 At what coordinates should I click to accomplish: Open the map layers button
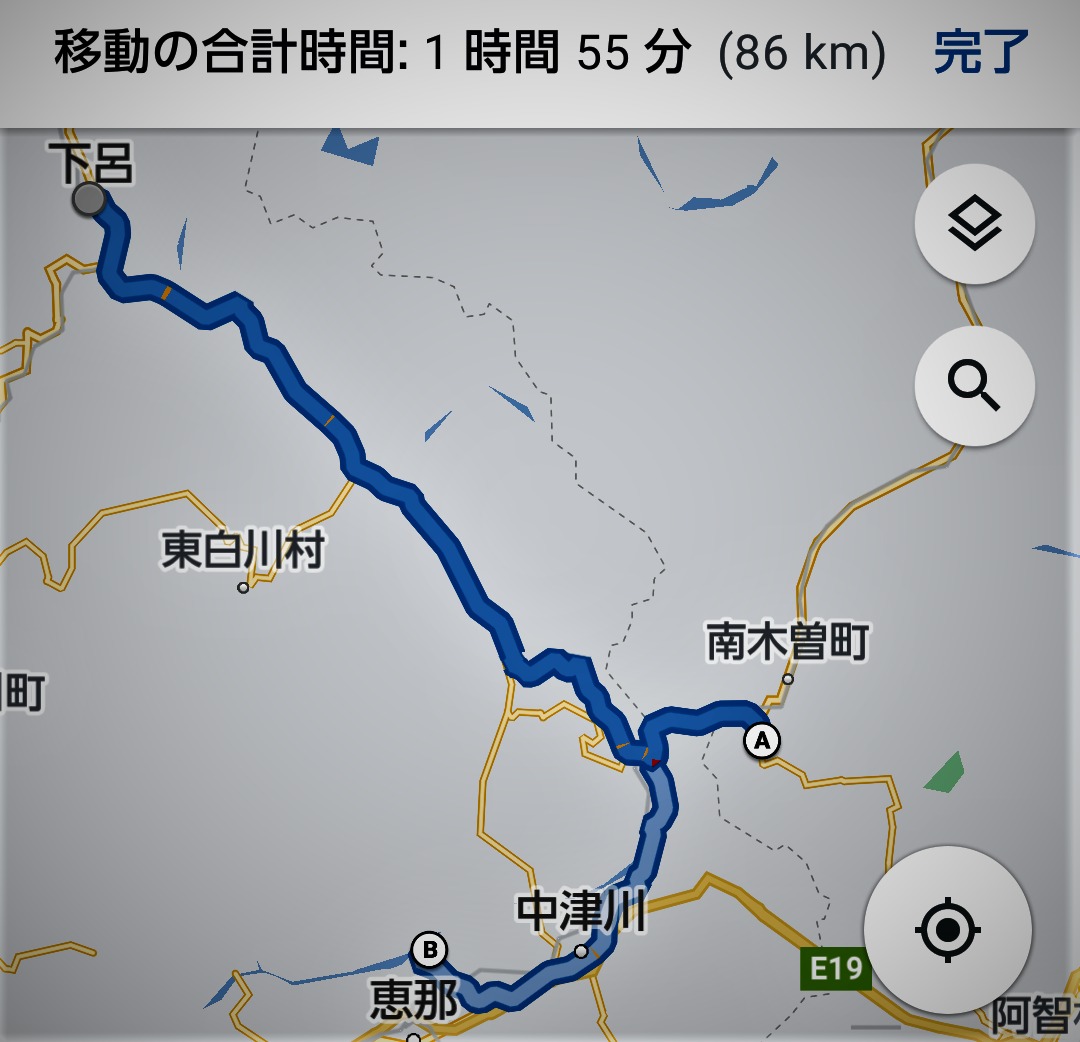coord(974,224)
